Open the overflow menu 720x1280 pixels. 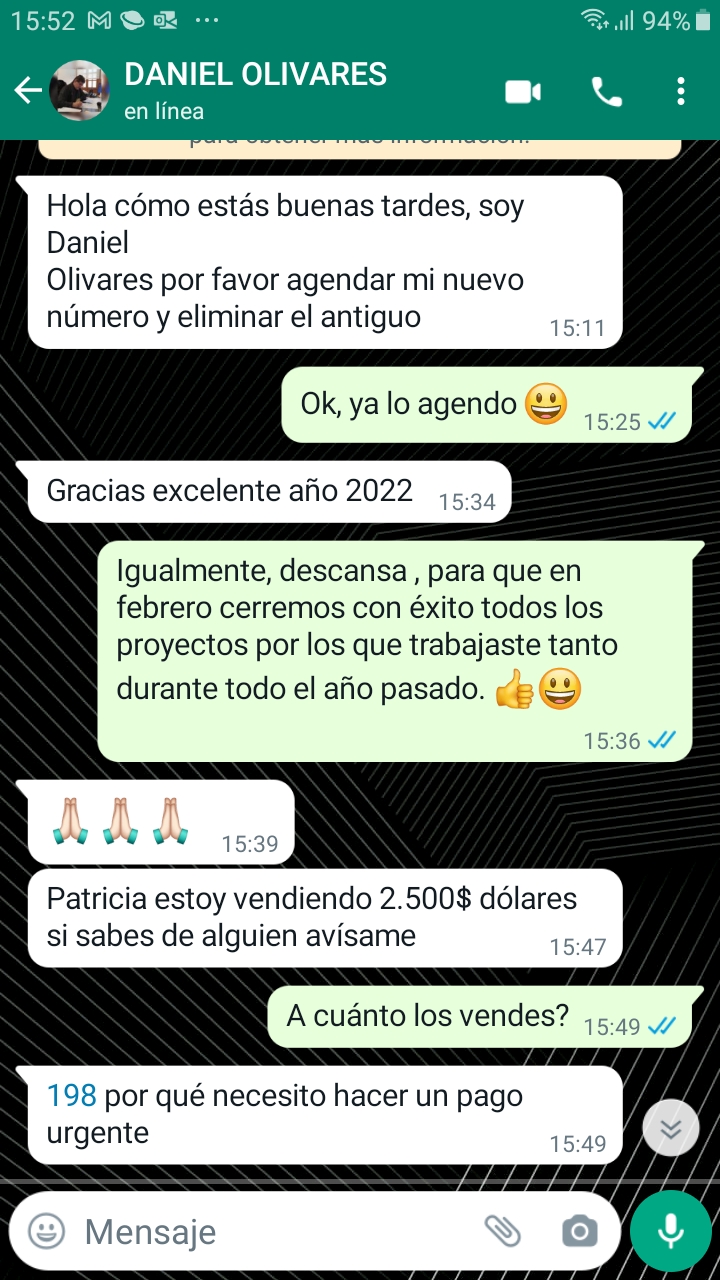tap(681, 93)
